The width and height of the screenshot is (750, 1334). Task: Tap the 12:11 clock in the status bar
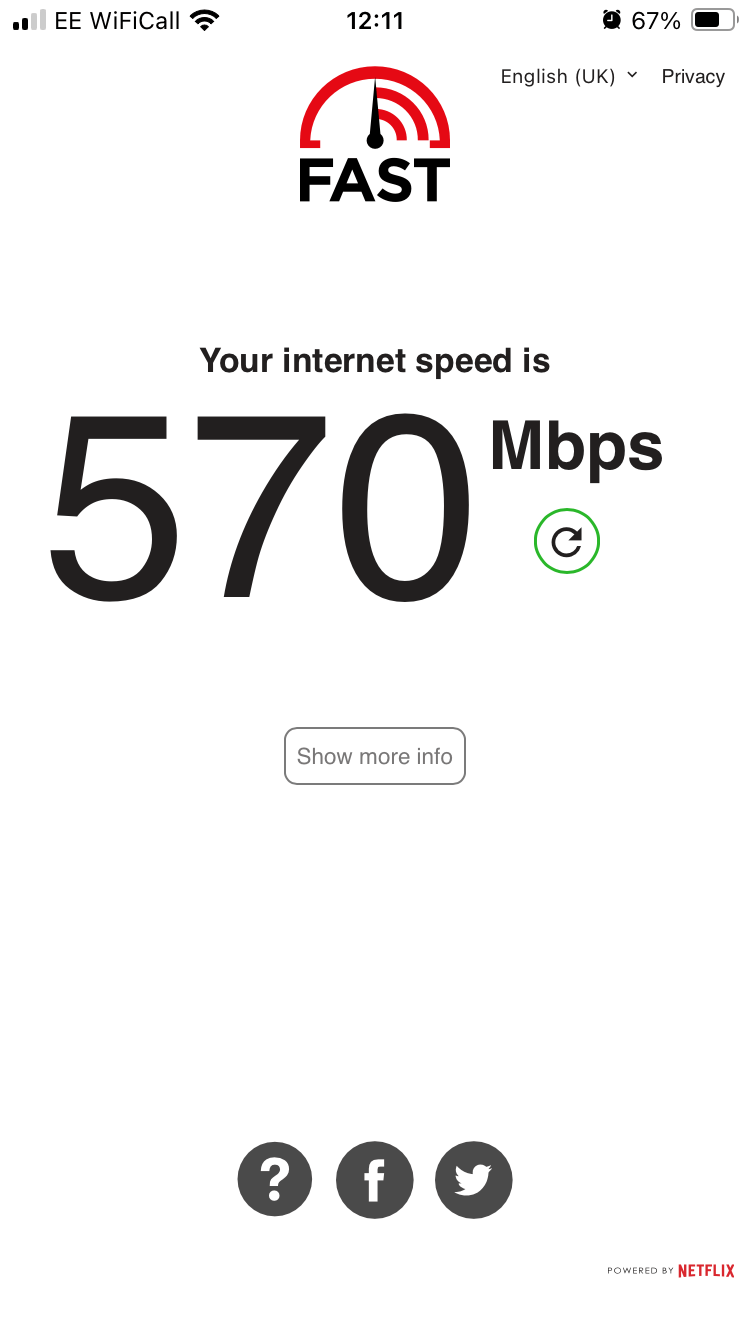click(x=375, y=20)
